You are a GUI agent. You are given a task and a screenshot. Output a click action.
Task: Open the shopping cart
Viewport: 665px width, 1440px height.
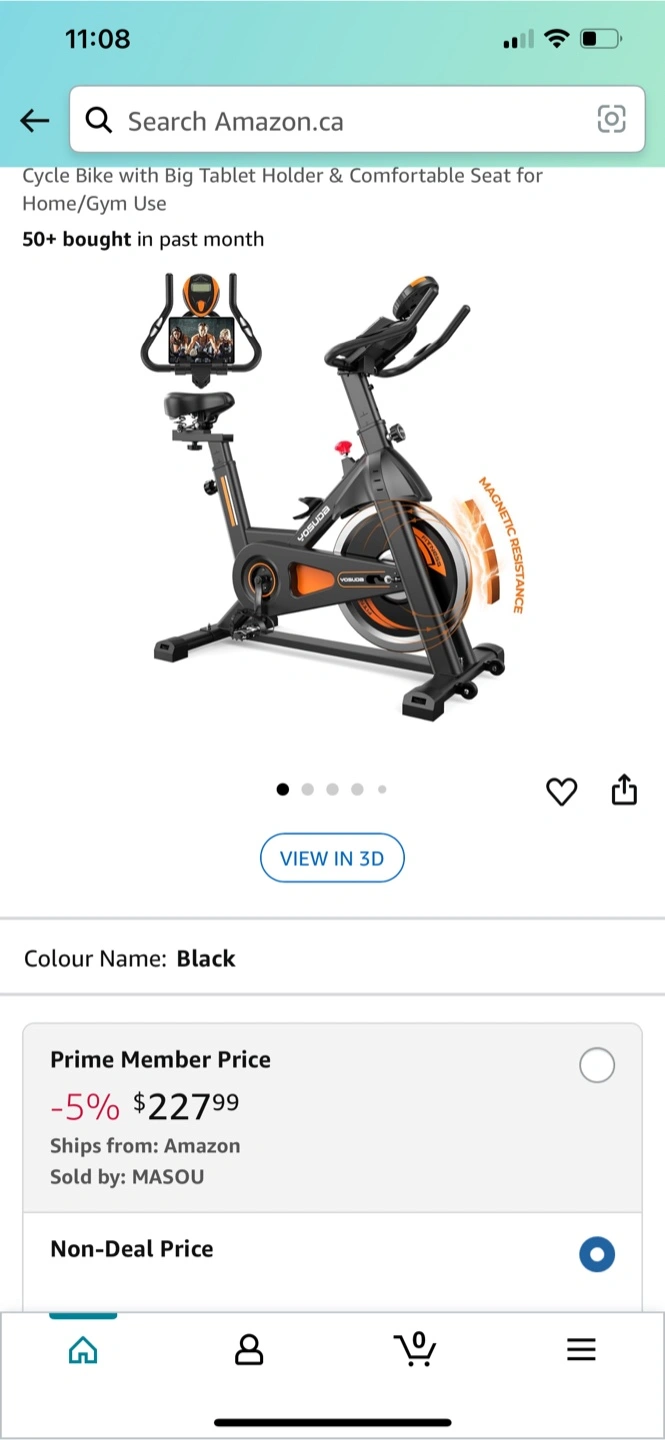pos(415,1349)
